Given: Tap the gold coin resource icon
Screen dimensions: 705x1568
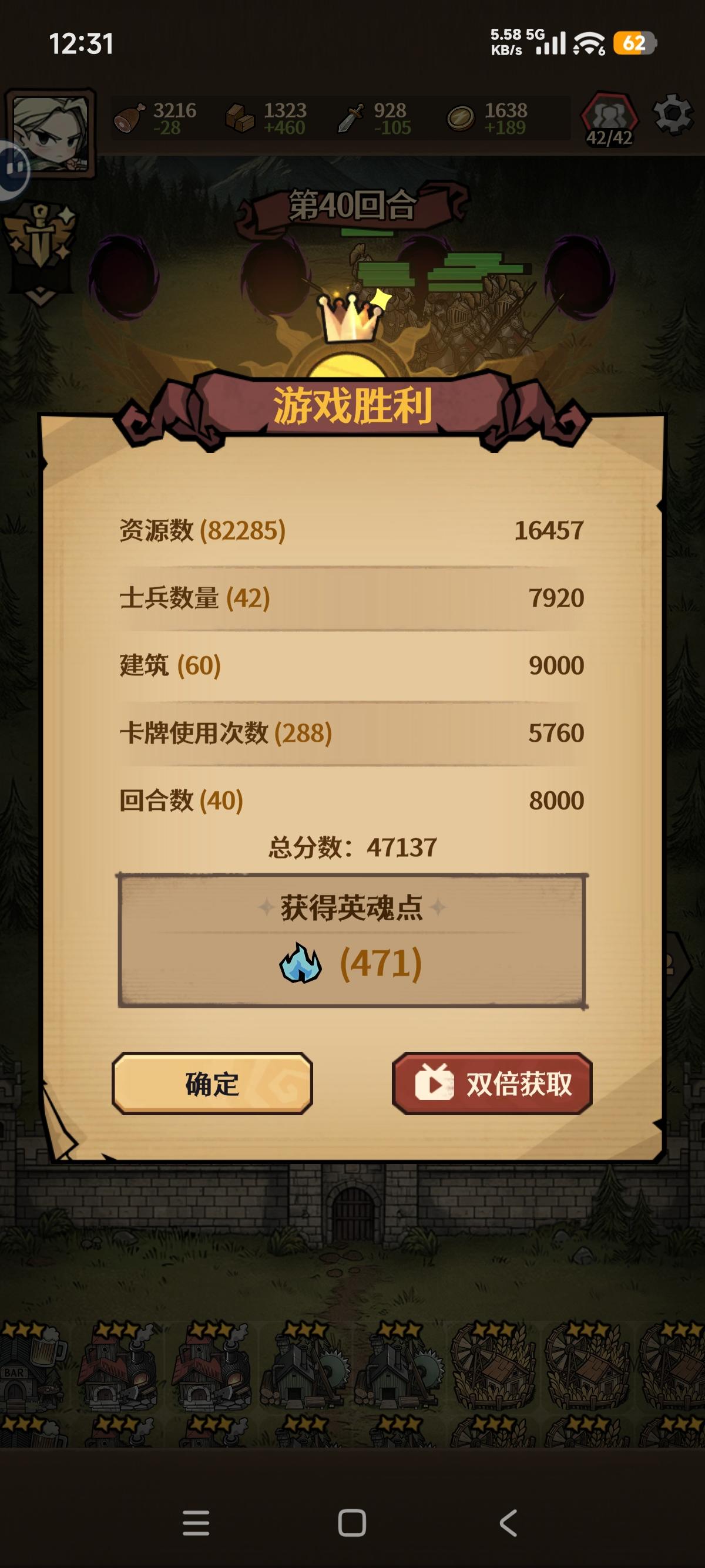Looking at the screenshot, I should (461, 117).
